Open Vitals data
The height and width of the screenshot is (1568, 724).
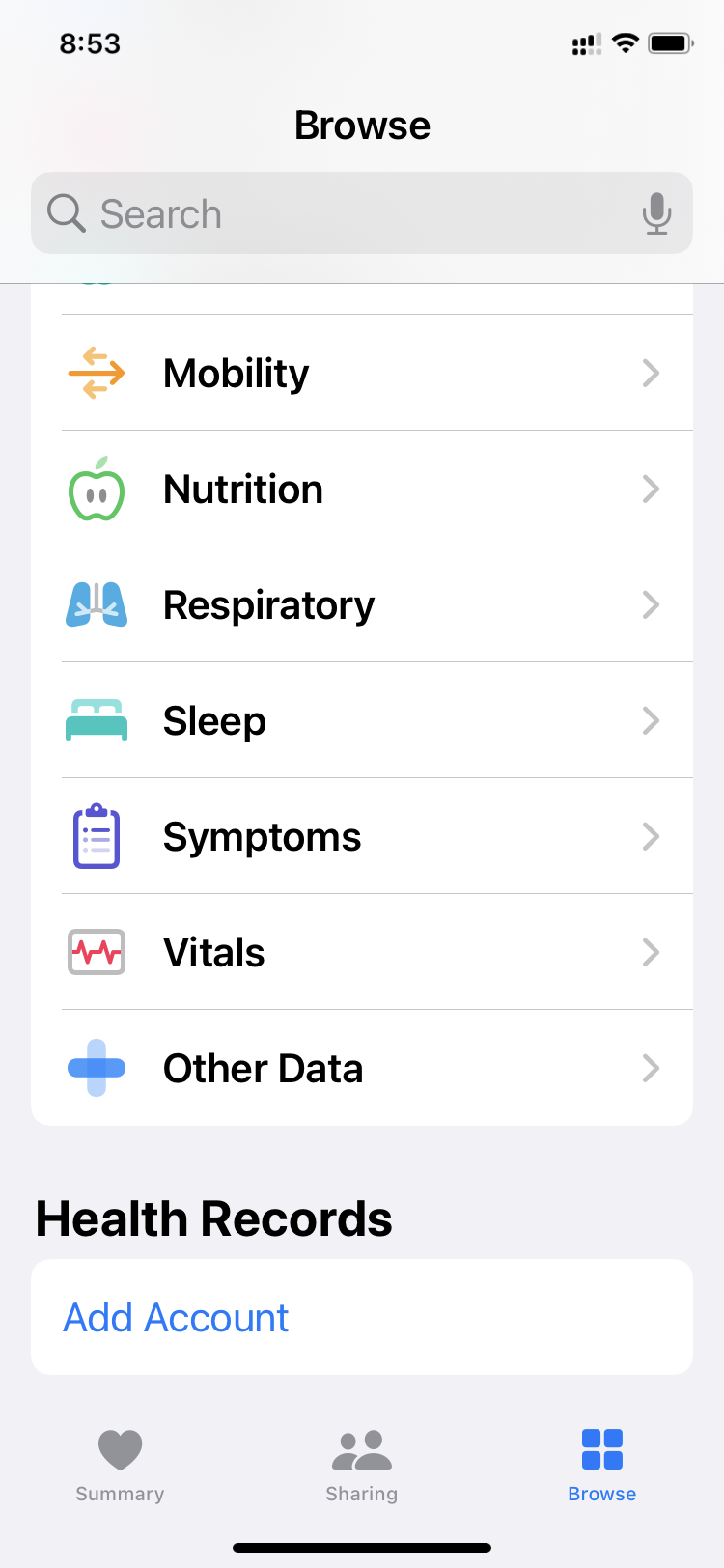pos(362,952)
